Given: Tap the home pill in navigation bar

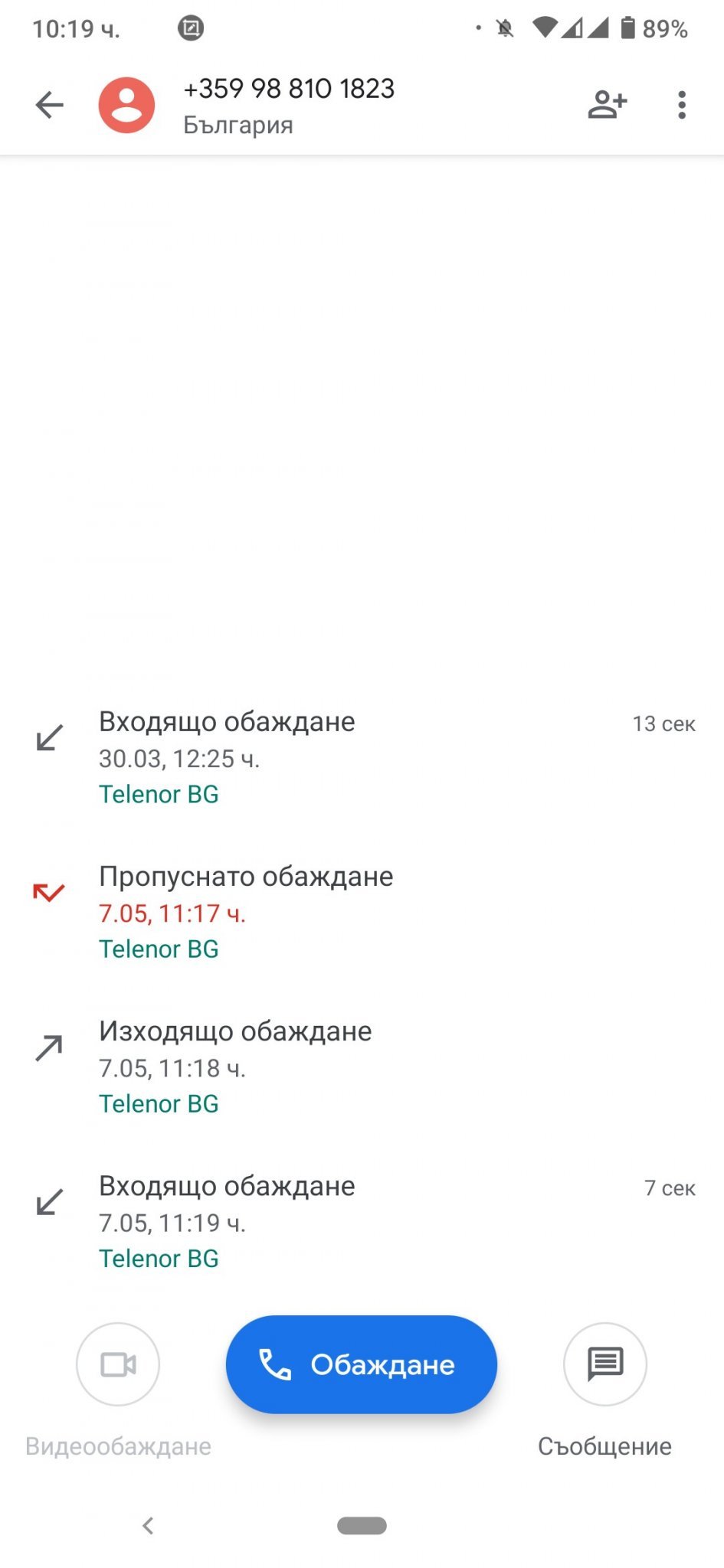Looking at the screenshot, I should [x=362, y=1526].
